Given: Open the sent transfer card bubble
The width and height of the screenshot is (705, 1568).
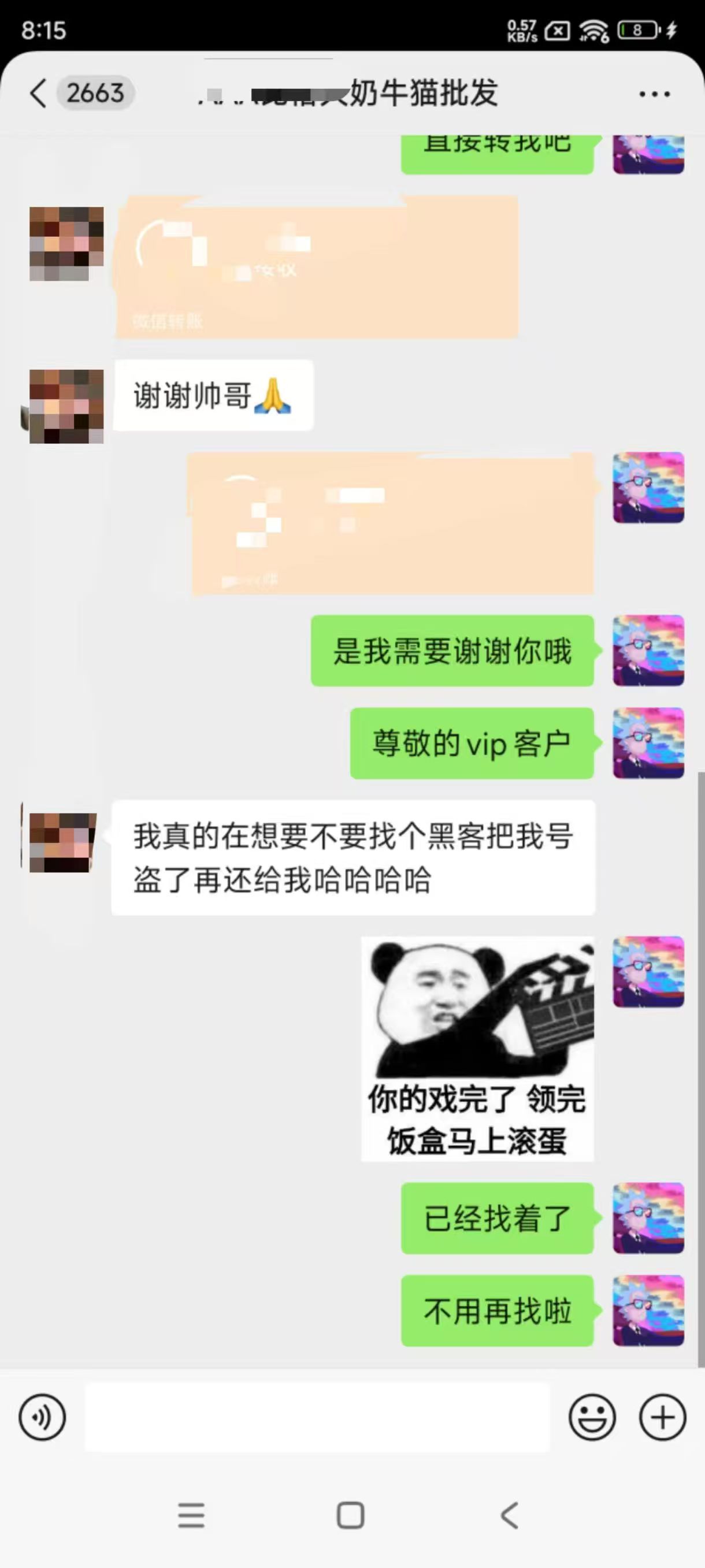Looking at the screenshot, I should click(391, 523).
